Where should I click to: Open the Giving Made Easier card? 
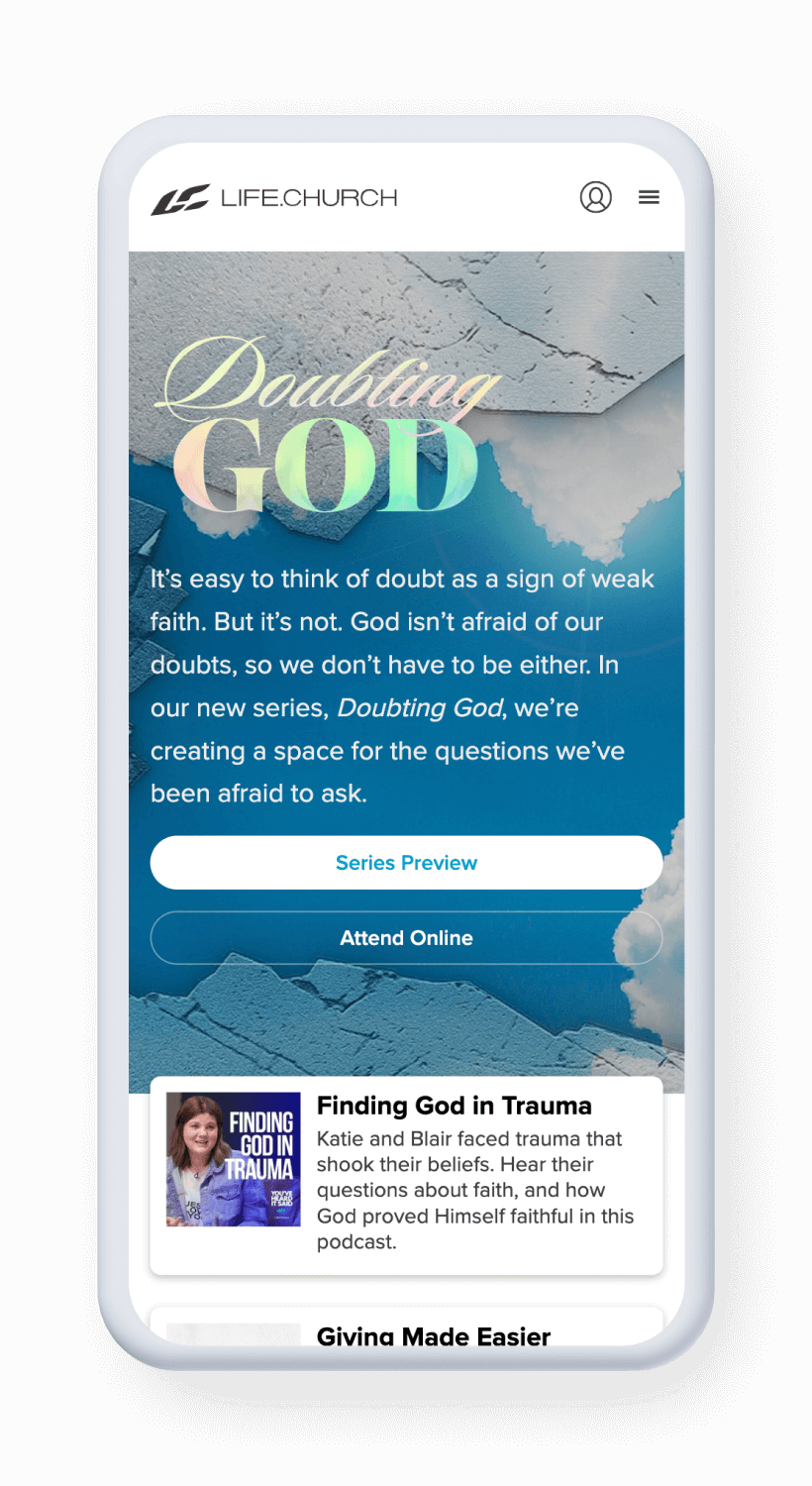433,1334
